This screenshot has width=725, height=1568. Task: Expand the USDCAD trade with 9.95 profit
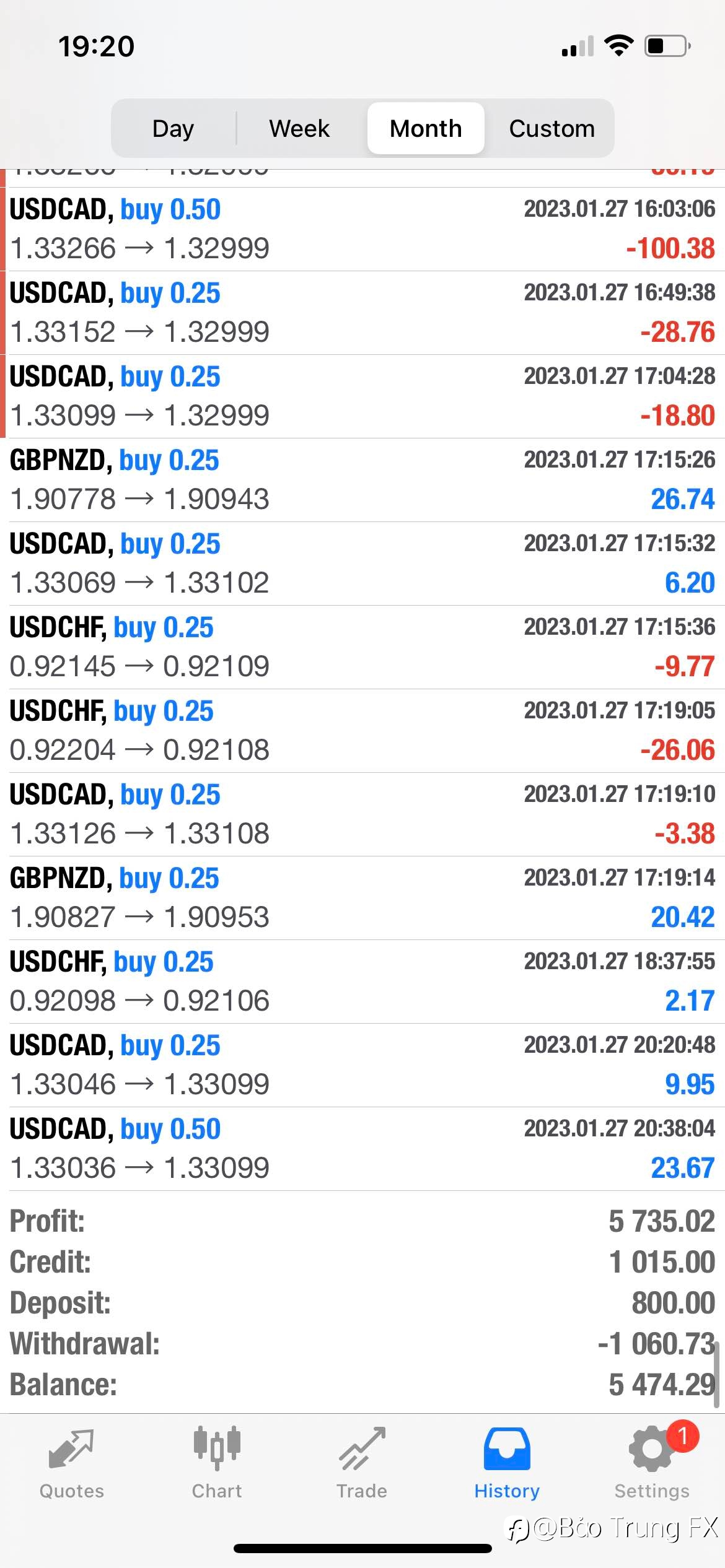click(362, 1065)
